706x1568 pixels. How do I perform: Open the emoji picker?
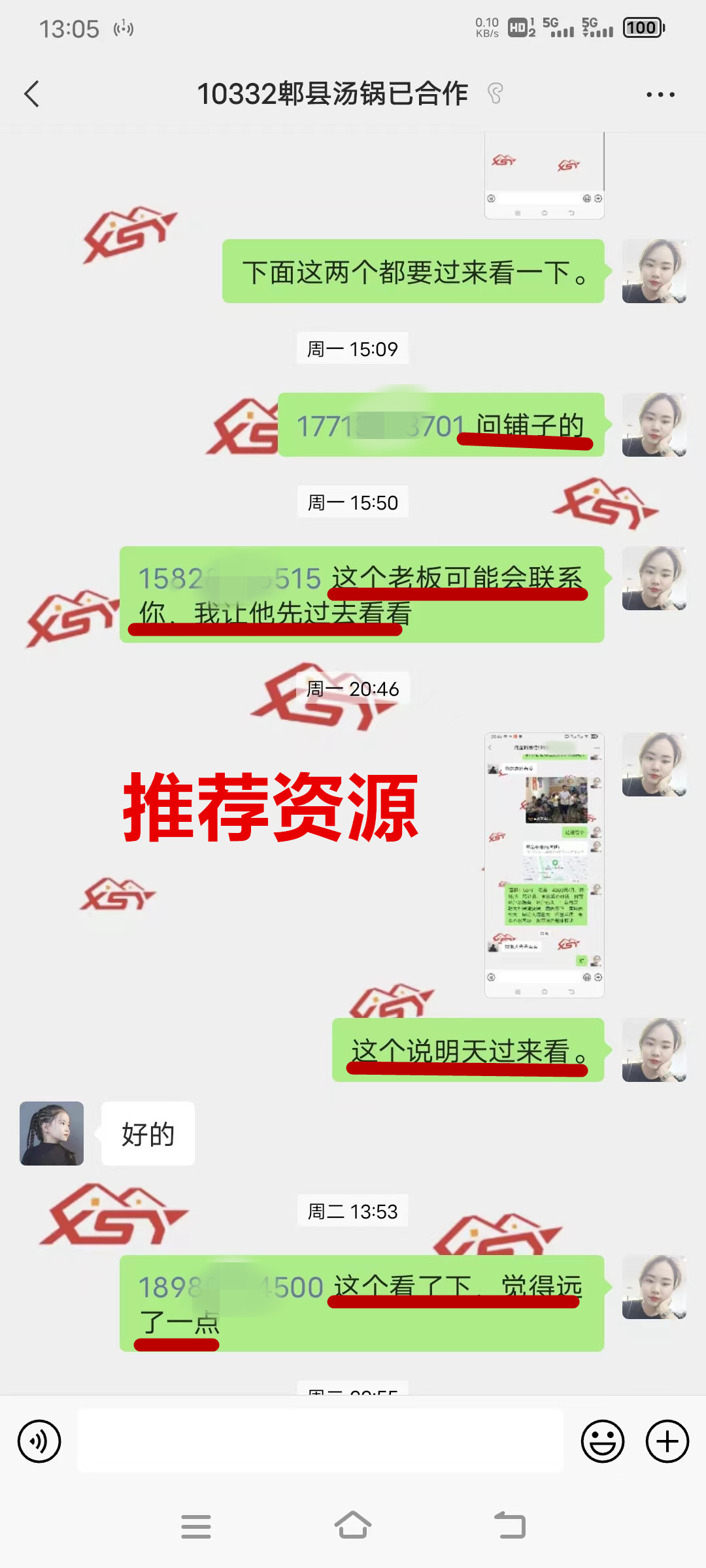[602, 1441]
